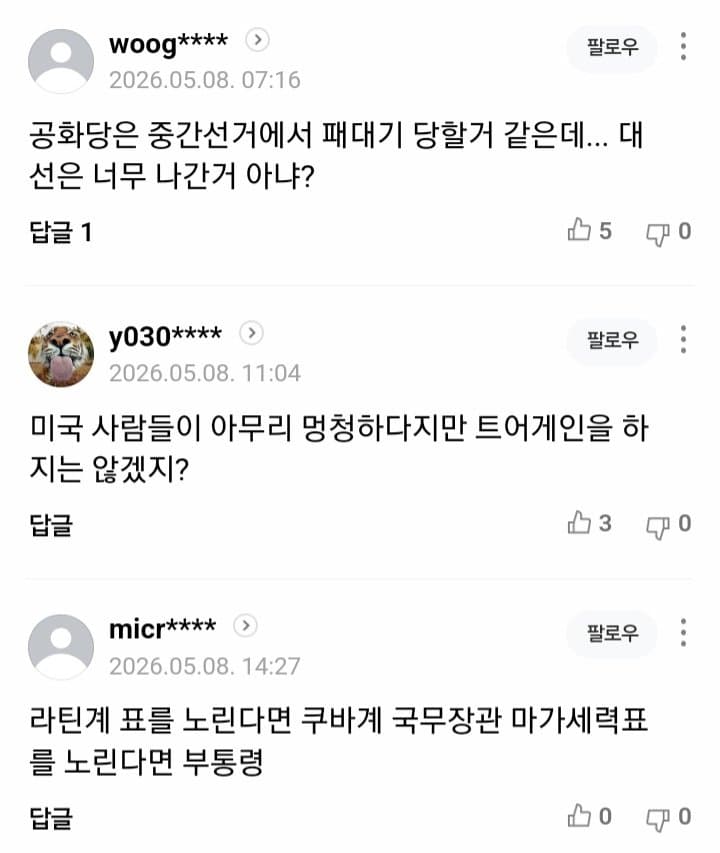Image resolution: width=720 pixels, height=853 pixels.
Task: View the 1 reply to woog**** comment
Action: coord(60,232)
